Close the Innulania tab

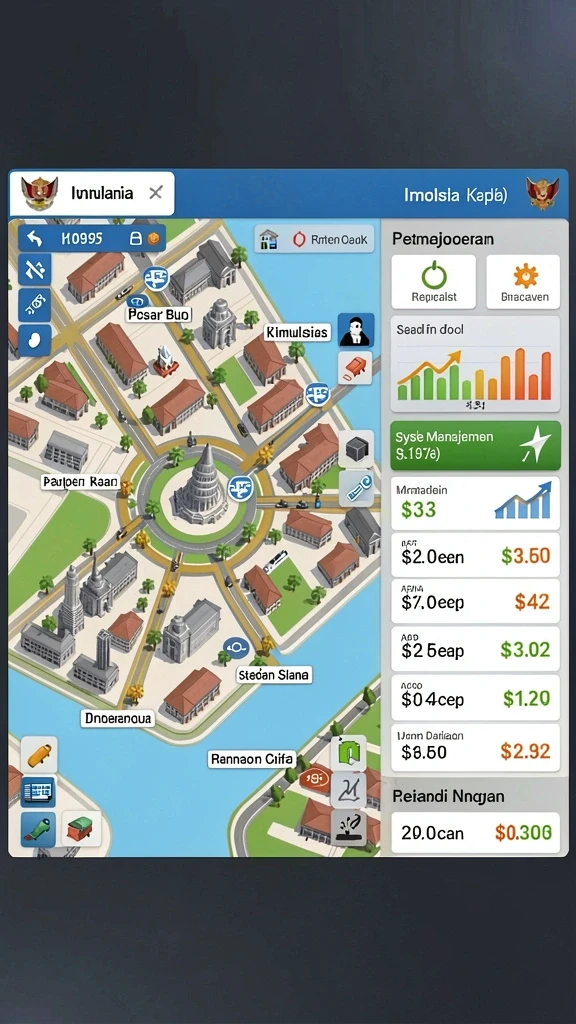(155, 193)
